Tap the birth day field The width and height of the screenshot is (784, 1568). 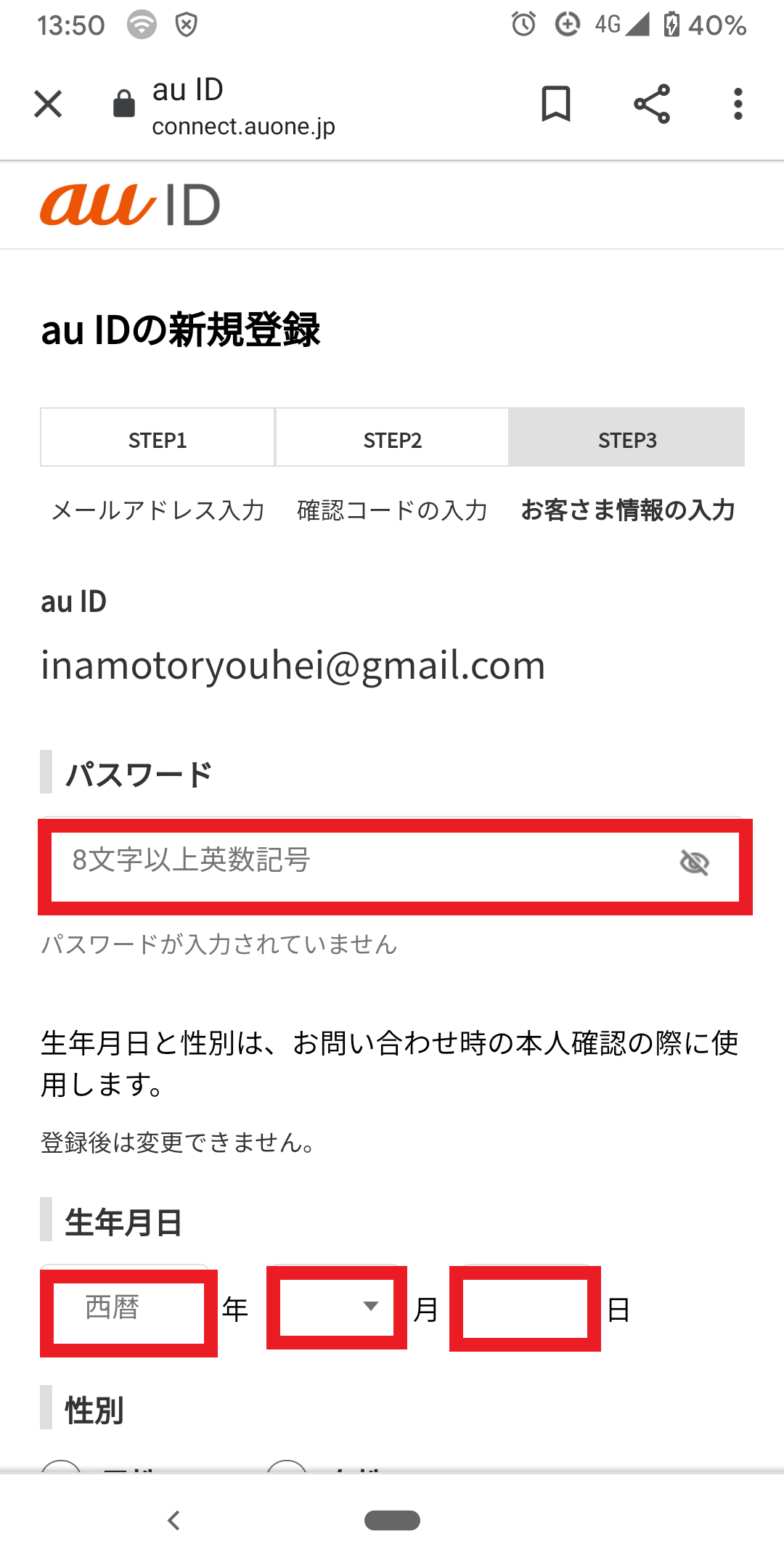pyautogui.click(x=525, y=1308)
